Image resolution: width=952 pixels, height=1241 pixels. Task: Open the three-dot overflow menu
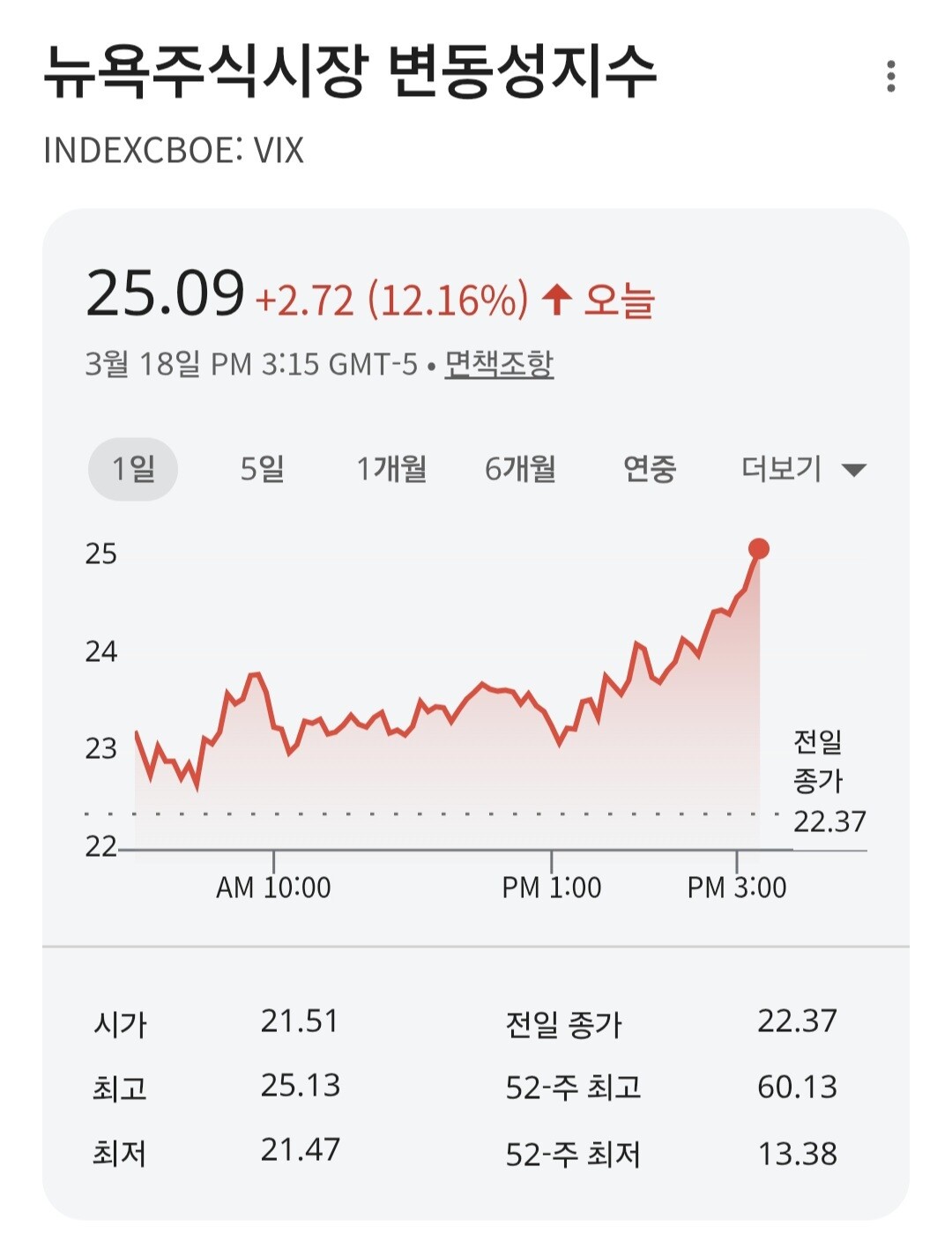891,77
